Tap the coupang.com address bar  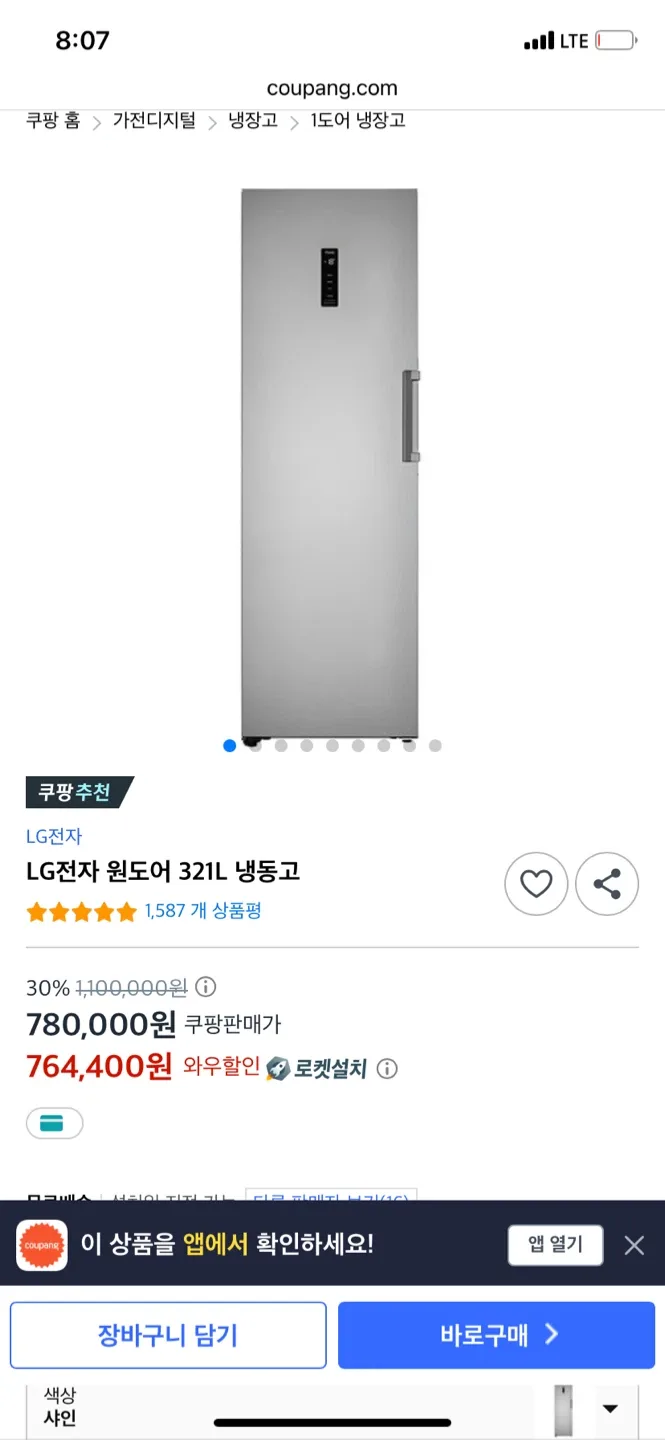332,88
